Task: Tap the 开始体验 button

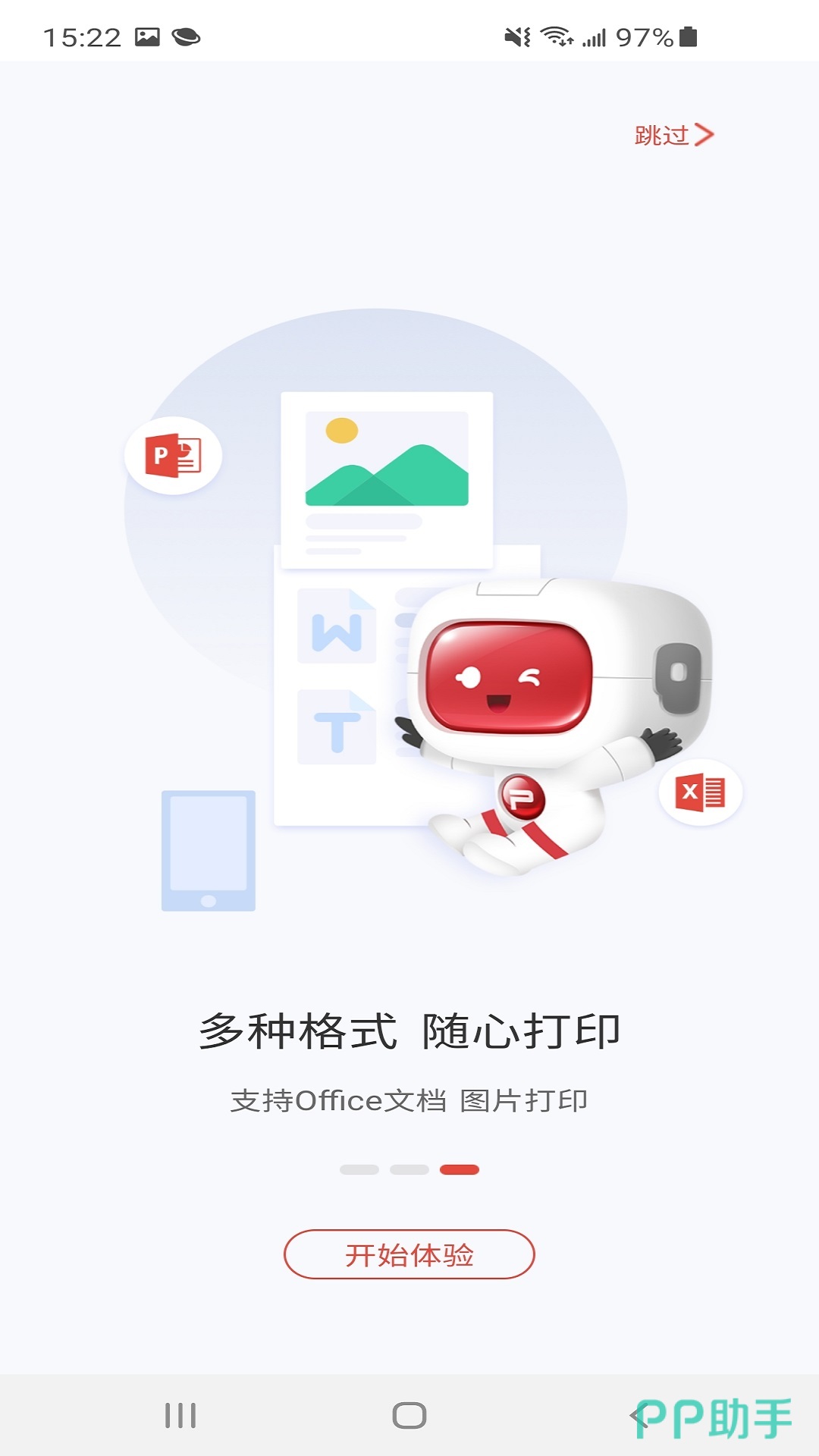Action: 409,1254
